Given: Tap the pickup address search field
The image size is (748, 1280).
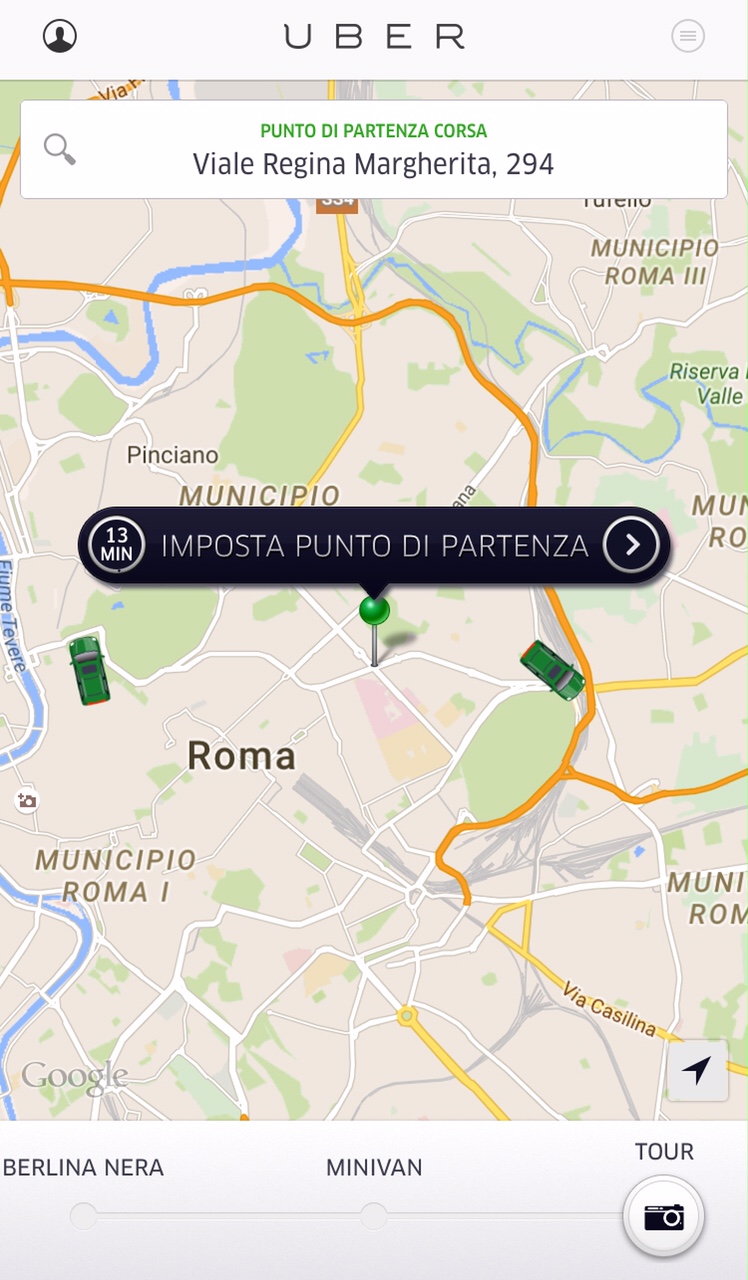Looking at the screenshot, I should [x=374, y=149].
